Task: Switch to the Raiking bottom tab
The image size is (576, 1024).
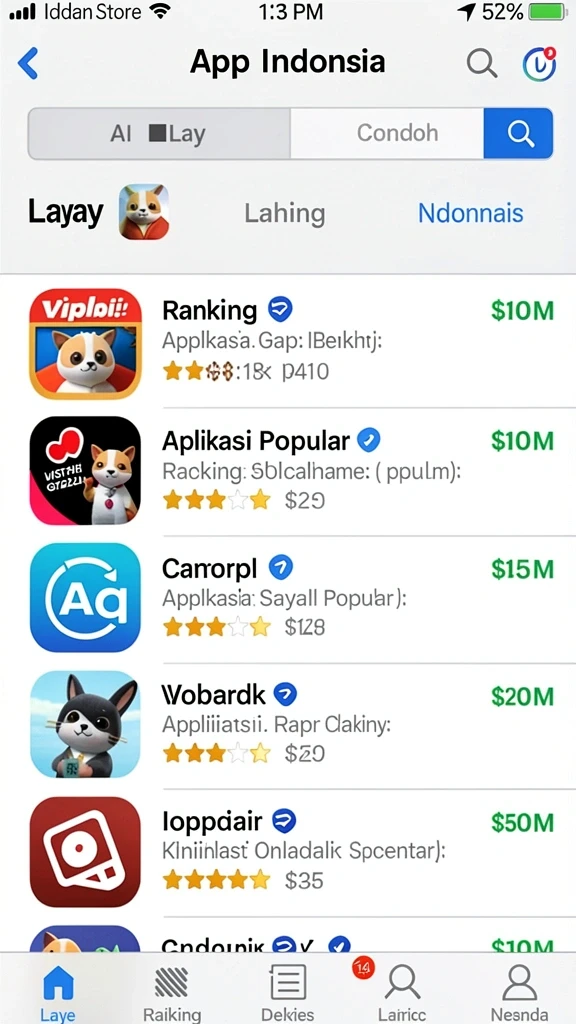Action: click(x=172, y=991)
